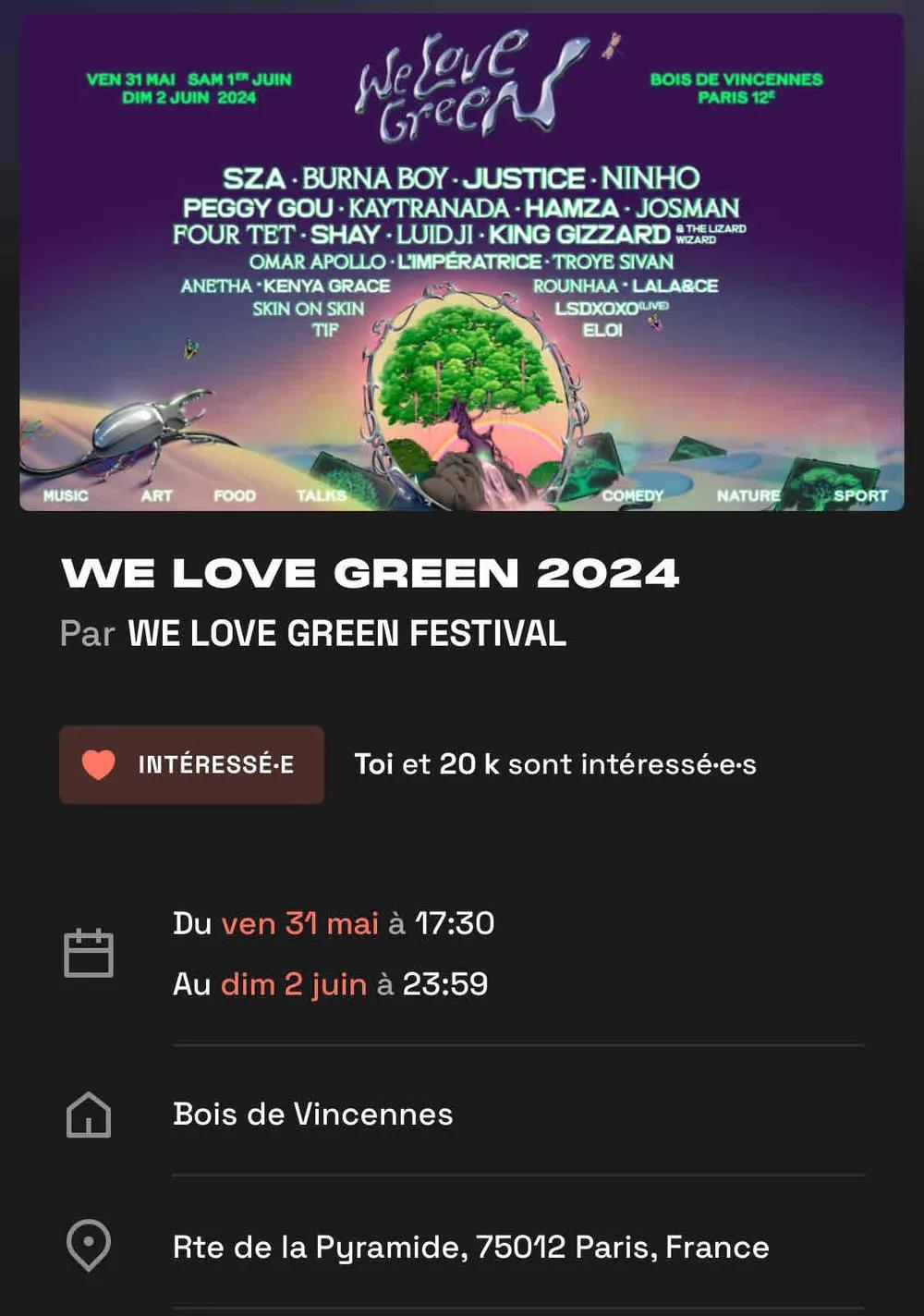Viewport: 924px width, 1316px height.
Task: Toggle the Intéressé·e interest state
Action: pyautogui.click(x=190, y=764)
